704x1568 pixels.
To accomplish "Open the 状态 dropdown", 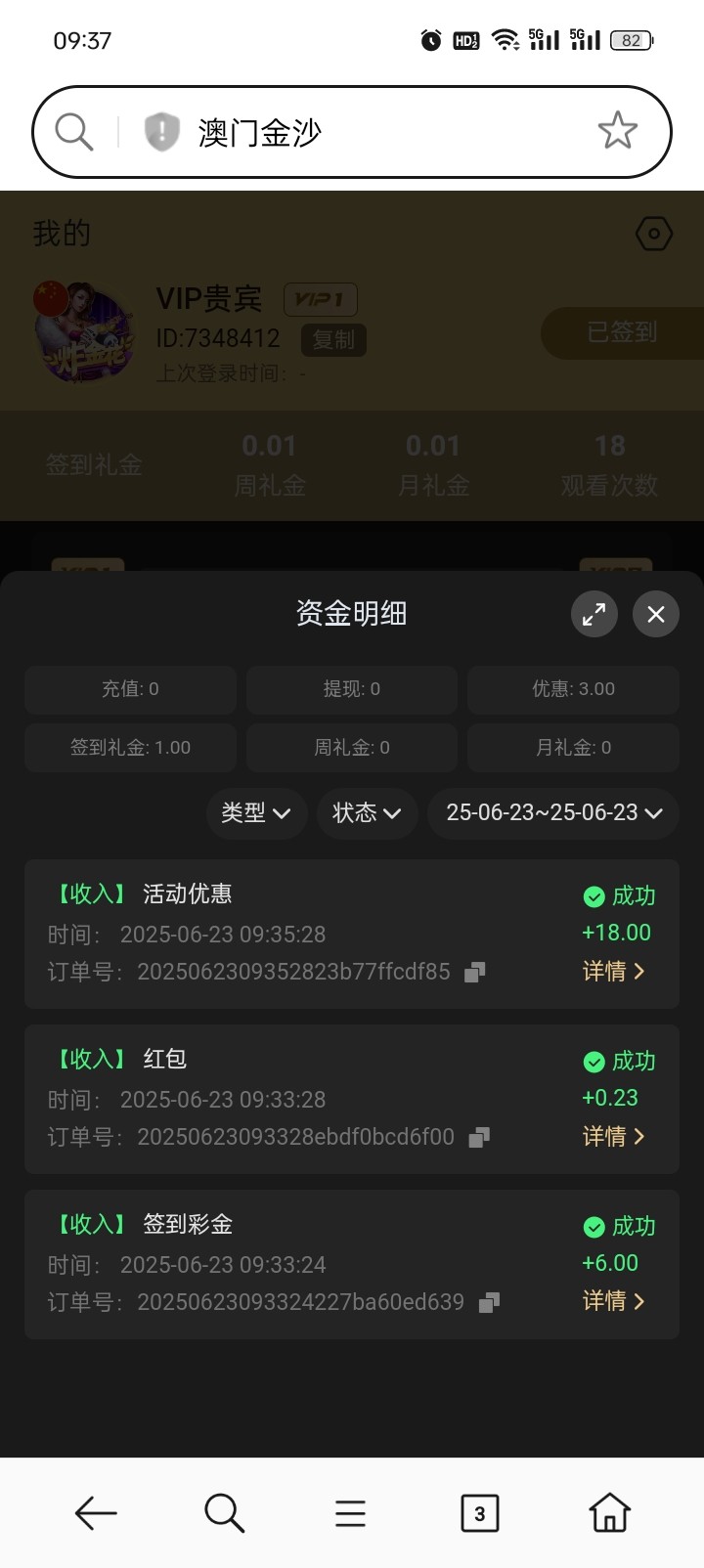I will click(x=367, y=813).
